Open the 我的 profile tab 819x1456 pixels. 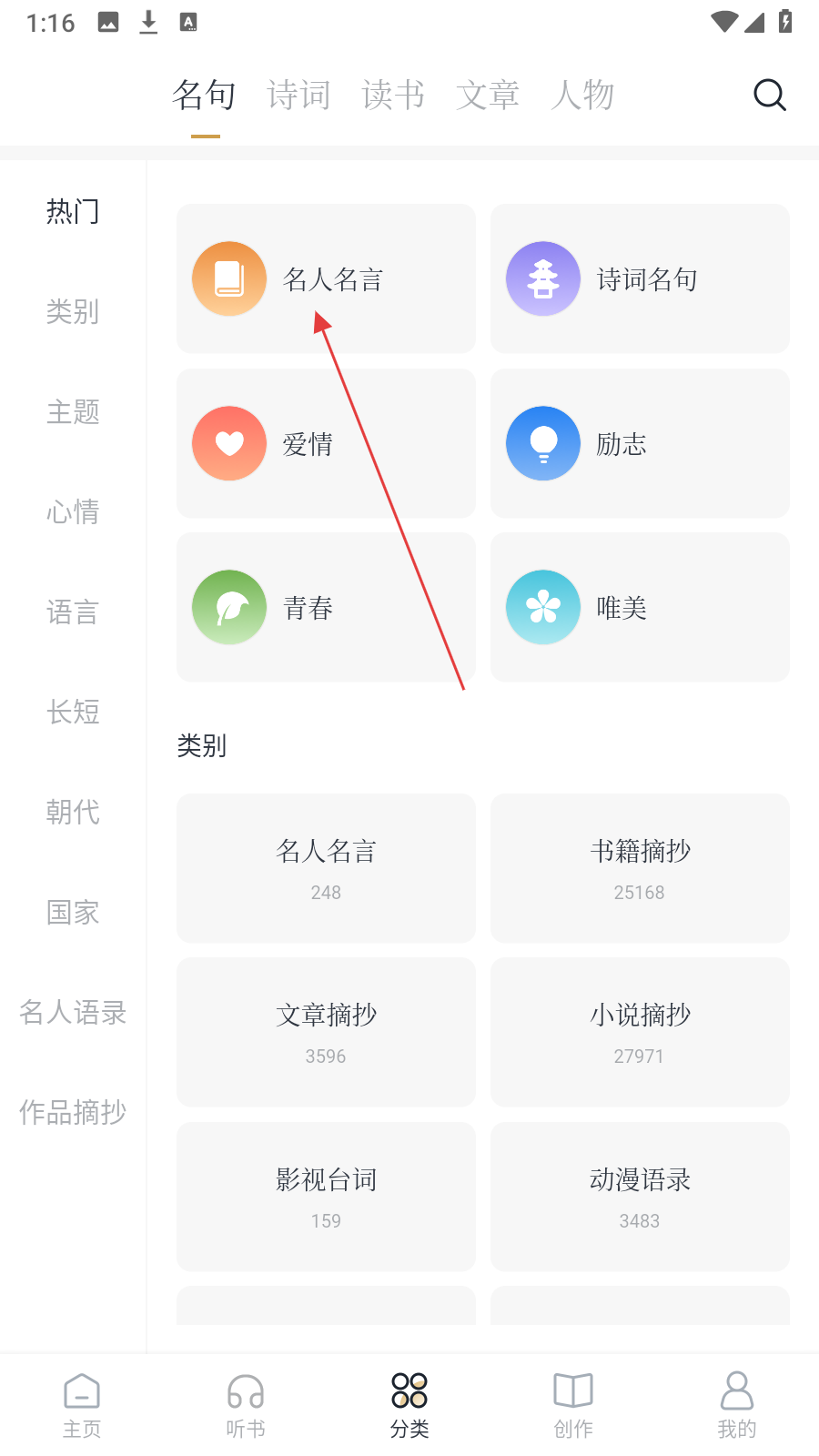pos(737,1406)
